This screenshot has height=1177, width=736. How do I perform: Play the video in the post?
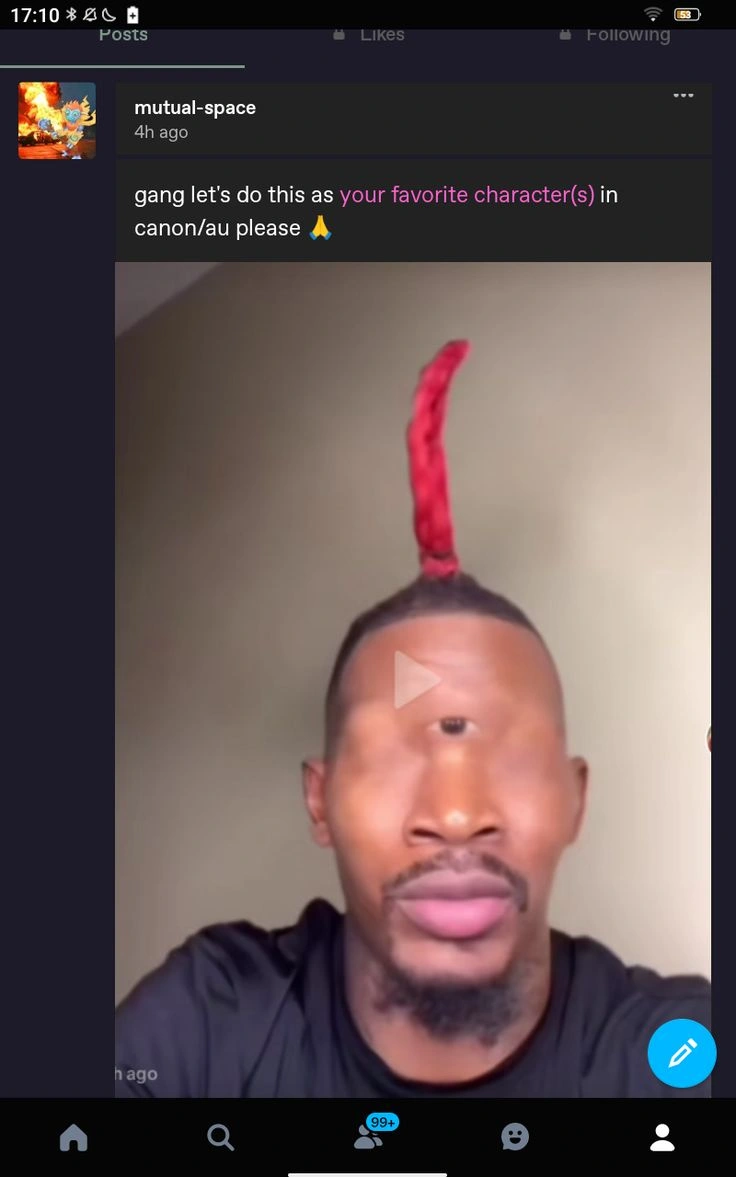[x=415, y=680]
